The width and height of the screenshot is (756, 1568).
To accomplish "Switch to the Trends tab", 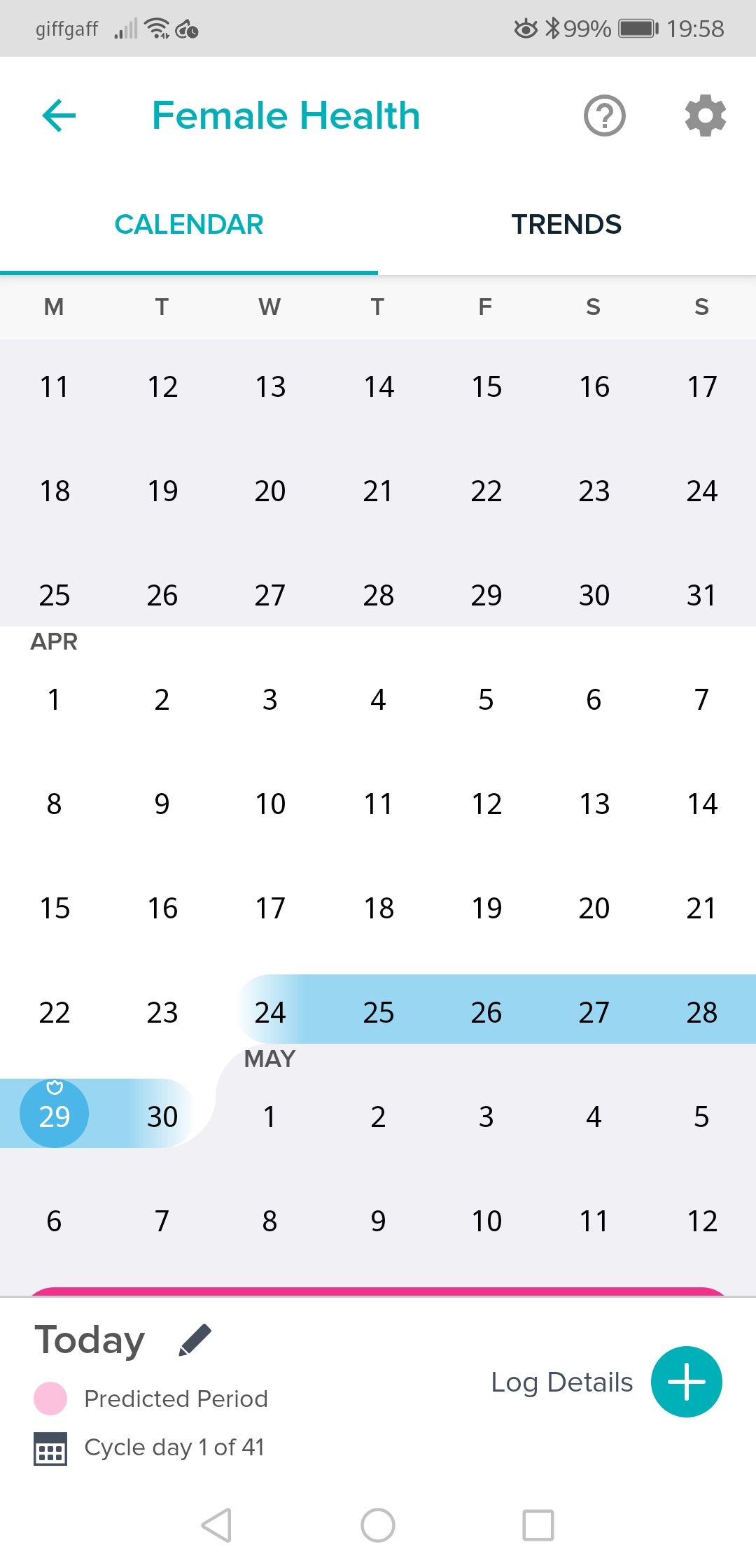I will pyautogui.click(x=566, y=225).
